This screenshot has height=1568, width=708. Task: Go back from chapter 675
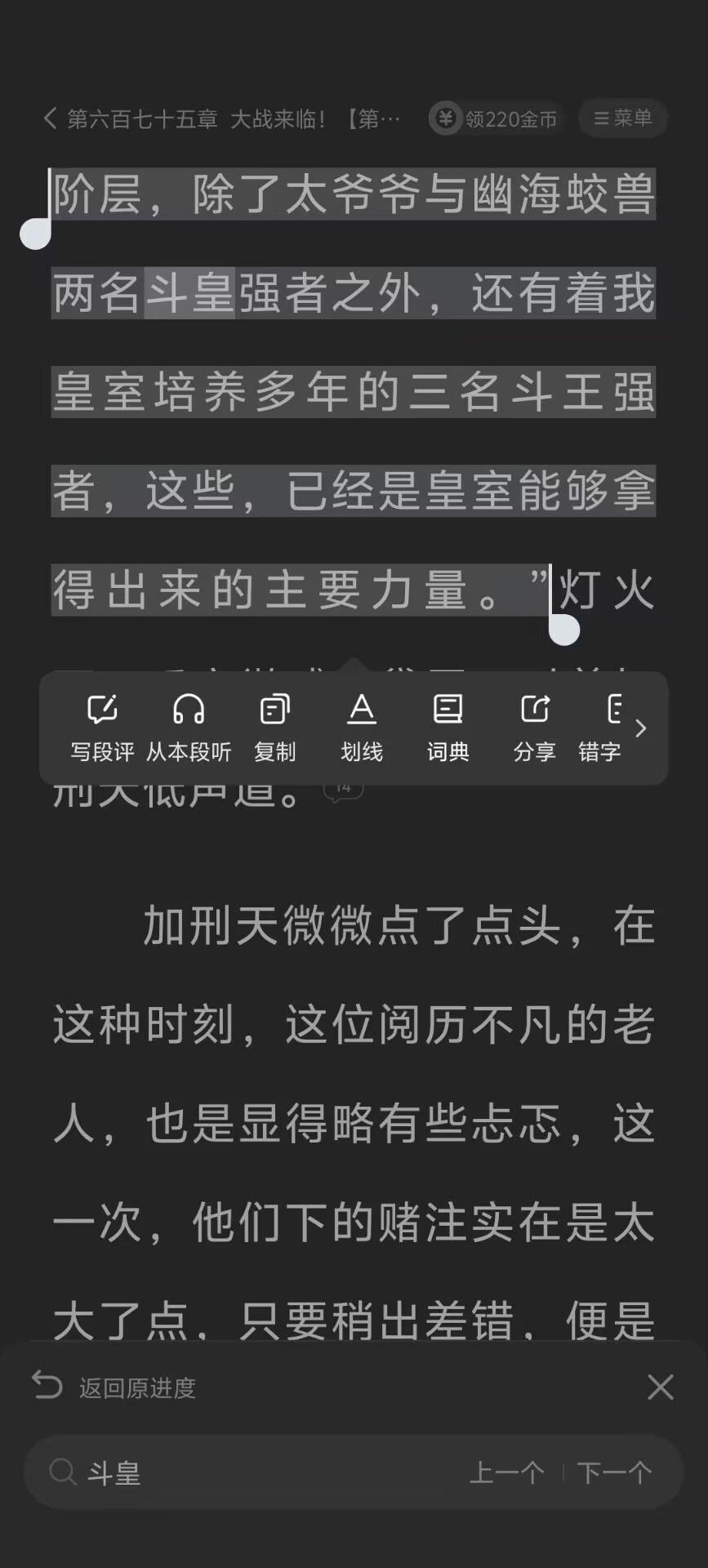[51, 119]
